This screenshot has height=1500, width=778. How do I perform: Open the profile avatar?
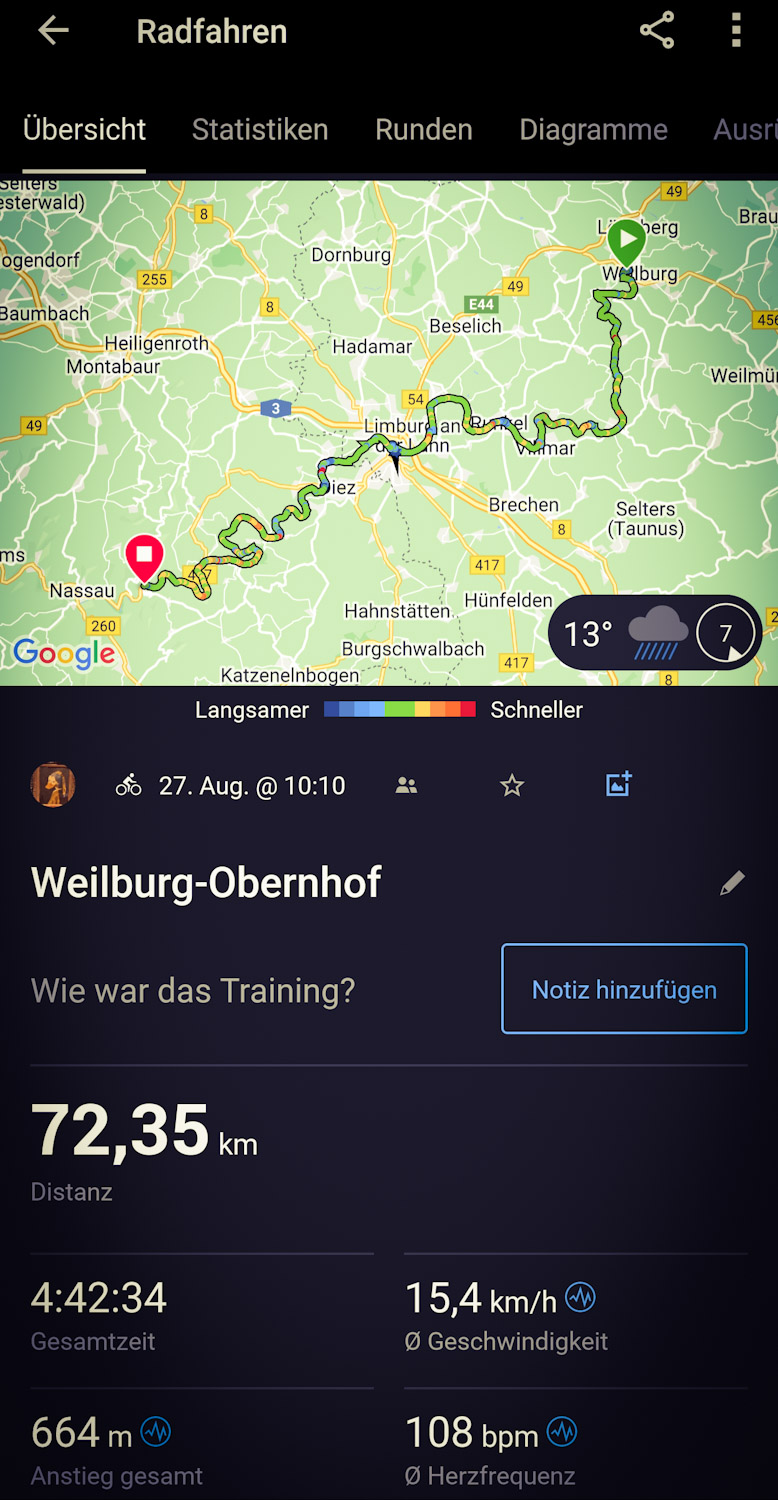pos(53,786)
